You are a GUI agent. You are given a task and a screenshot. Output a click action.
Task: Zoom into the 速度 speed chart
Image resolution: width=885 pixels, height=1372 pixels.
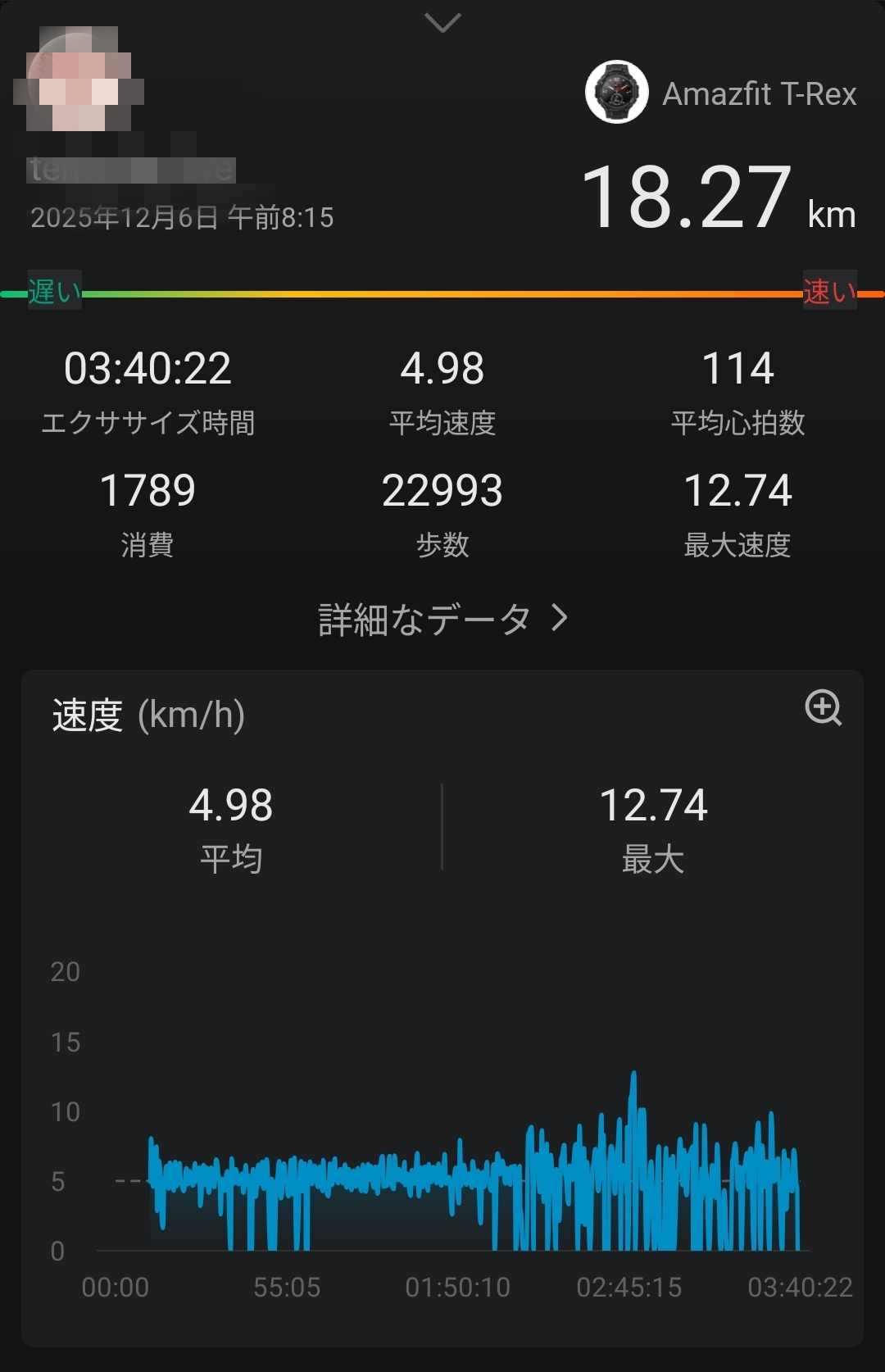(823, 707)
